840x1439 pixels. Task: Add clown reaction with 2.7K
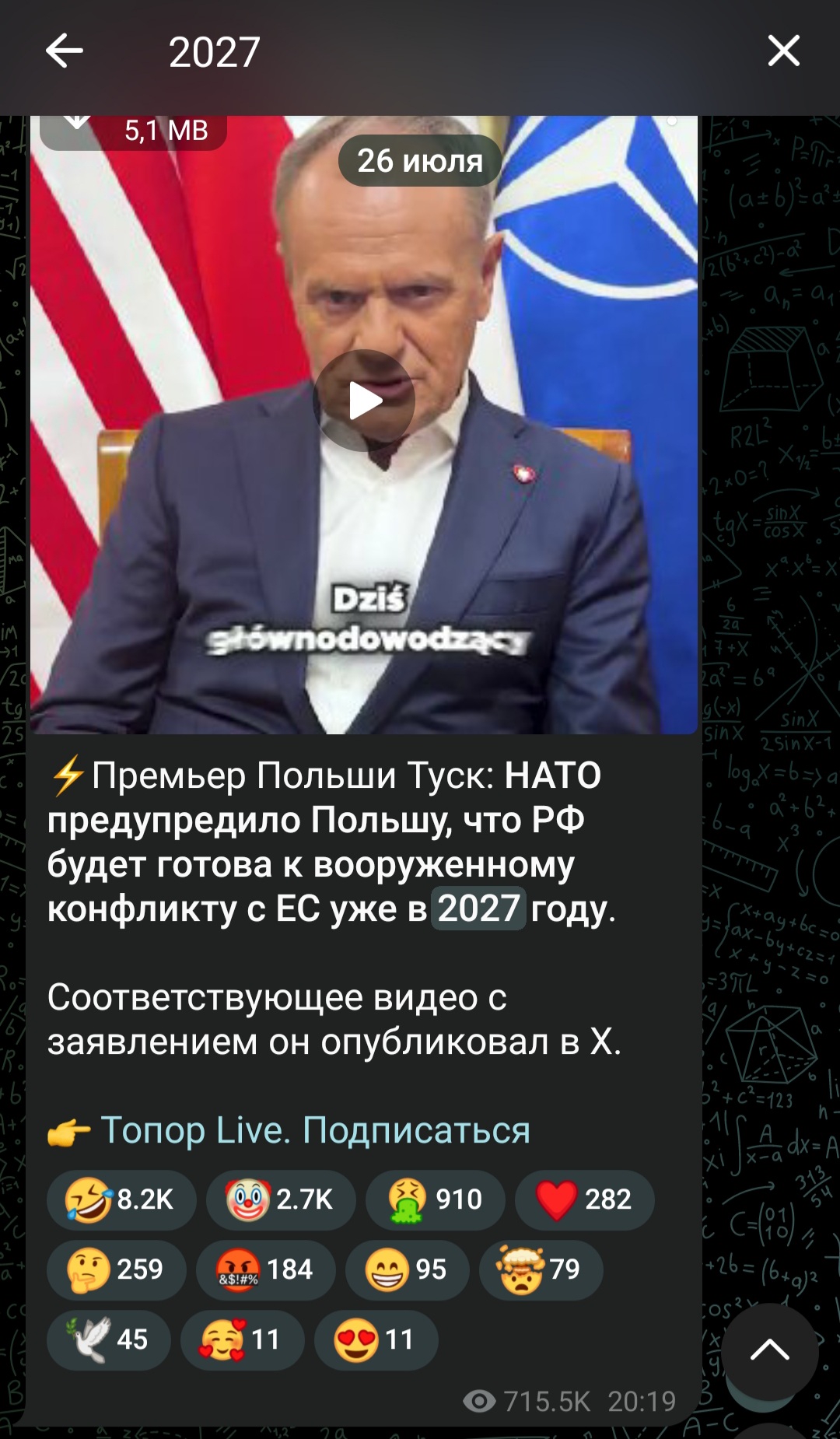pyautogui.click(x=280, y=1199)
